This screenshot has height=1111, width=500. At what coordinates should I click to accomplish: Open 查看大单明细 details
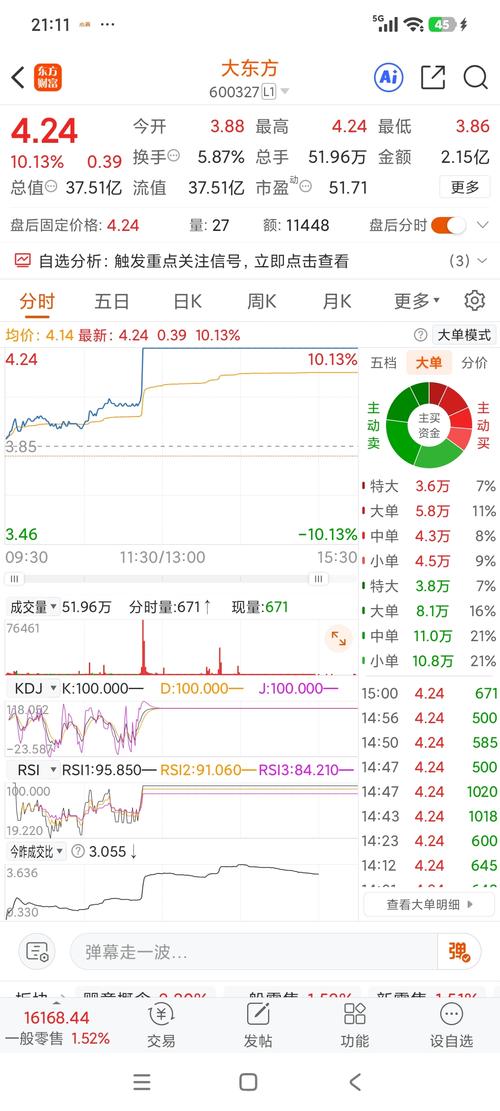click(x=429, y=904)
